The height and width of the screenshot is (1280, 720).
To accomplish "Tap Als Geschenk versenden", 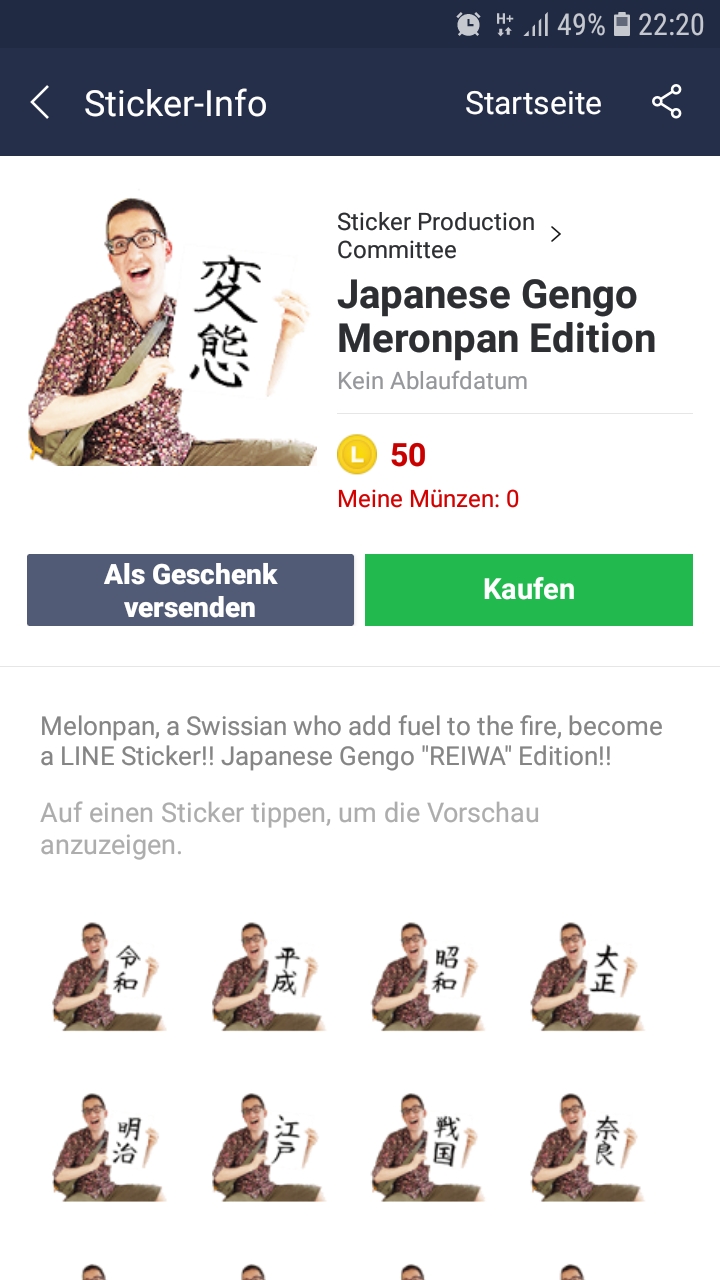I will pos(190,590).
